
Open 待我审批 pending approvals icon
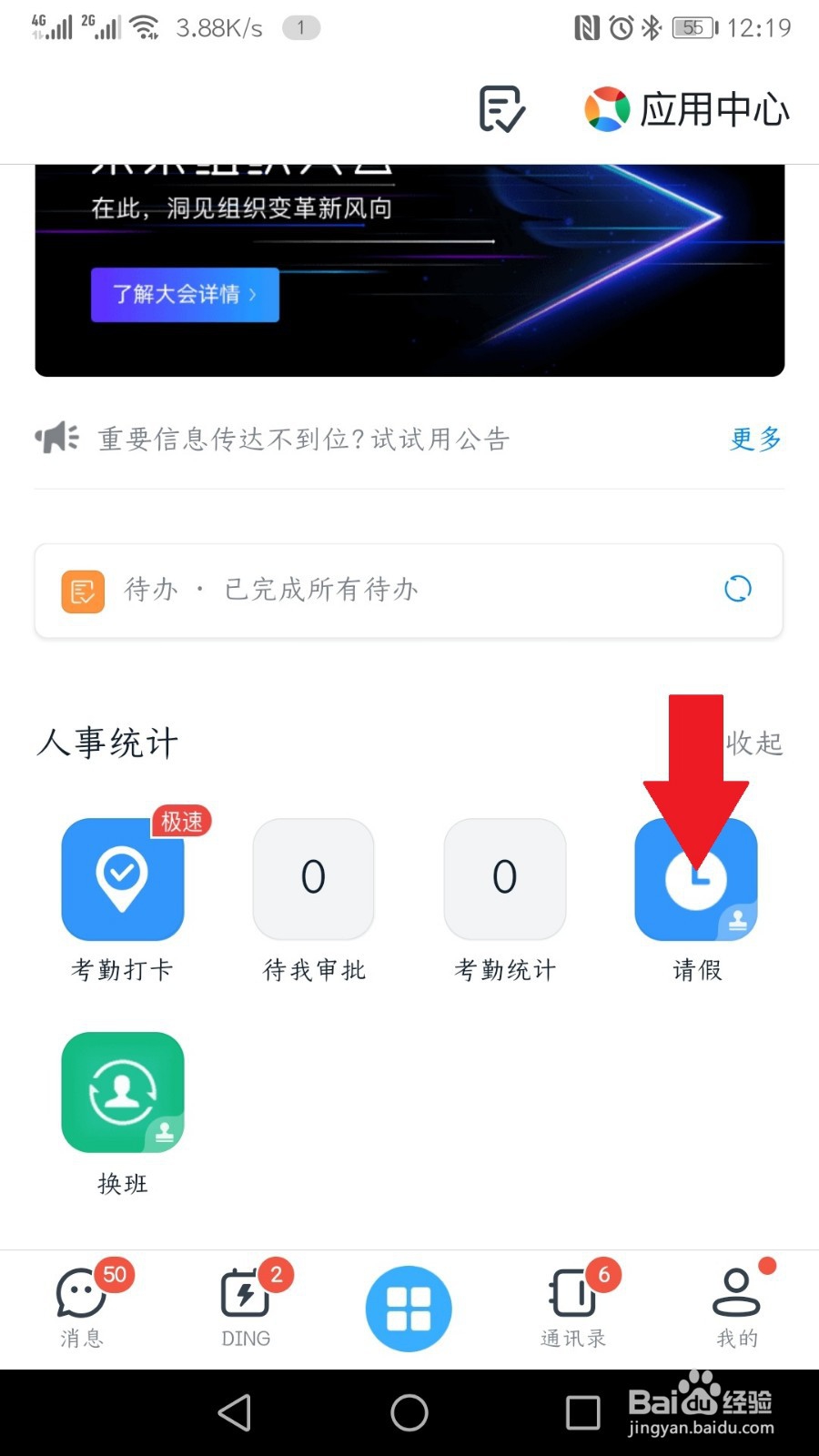[314, 878]
